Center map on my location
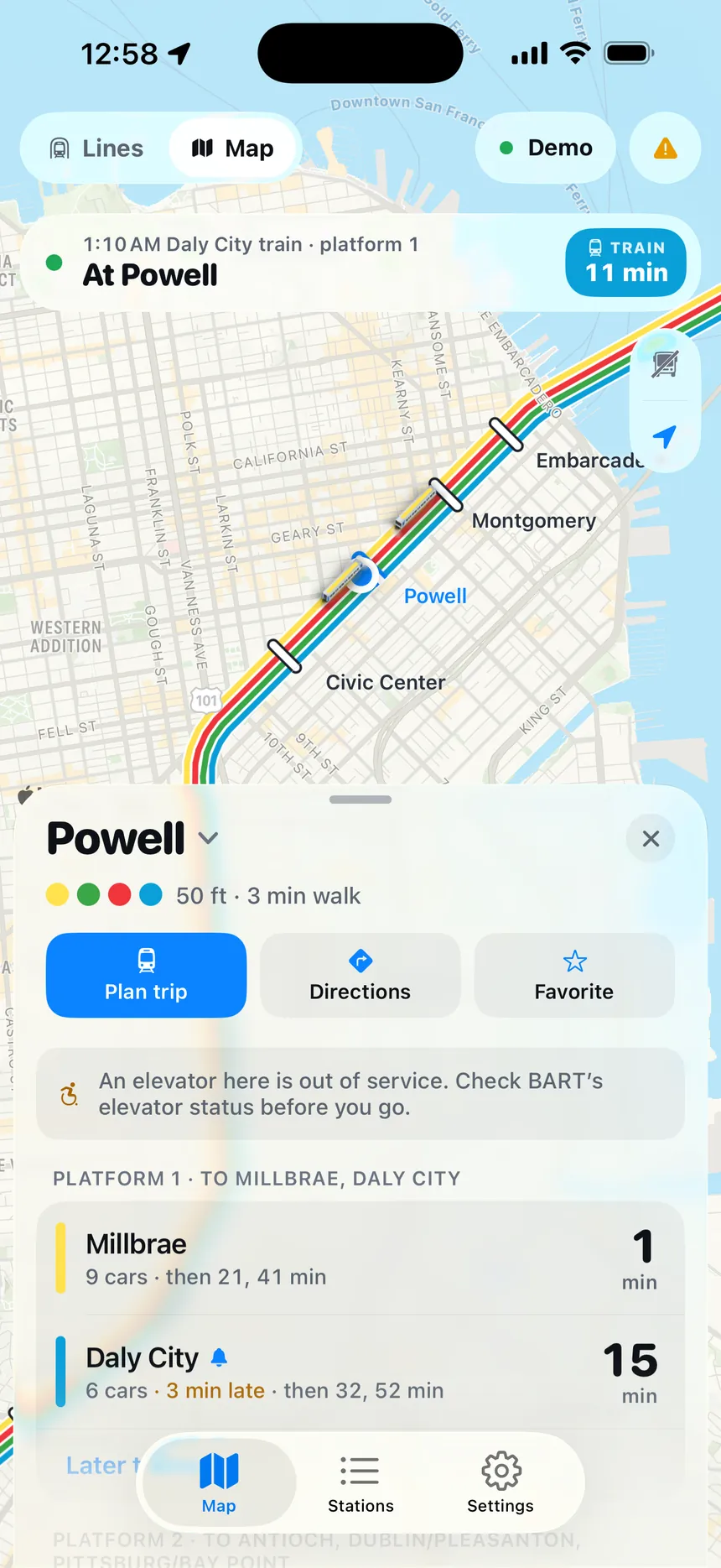The image size is (721, 1568). pyautogui.click(x=665, y=436)
